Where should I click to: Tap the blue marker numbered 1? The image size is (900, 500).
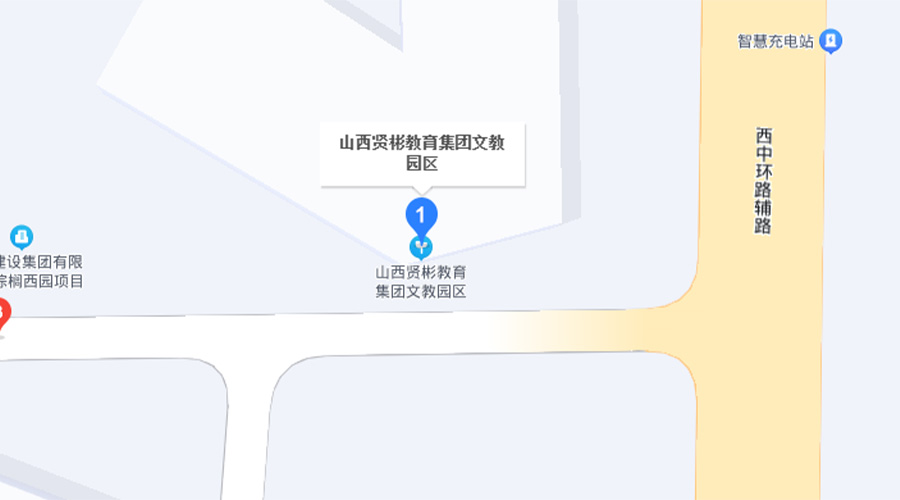421,214
